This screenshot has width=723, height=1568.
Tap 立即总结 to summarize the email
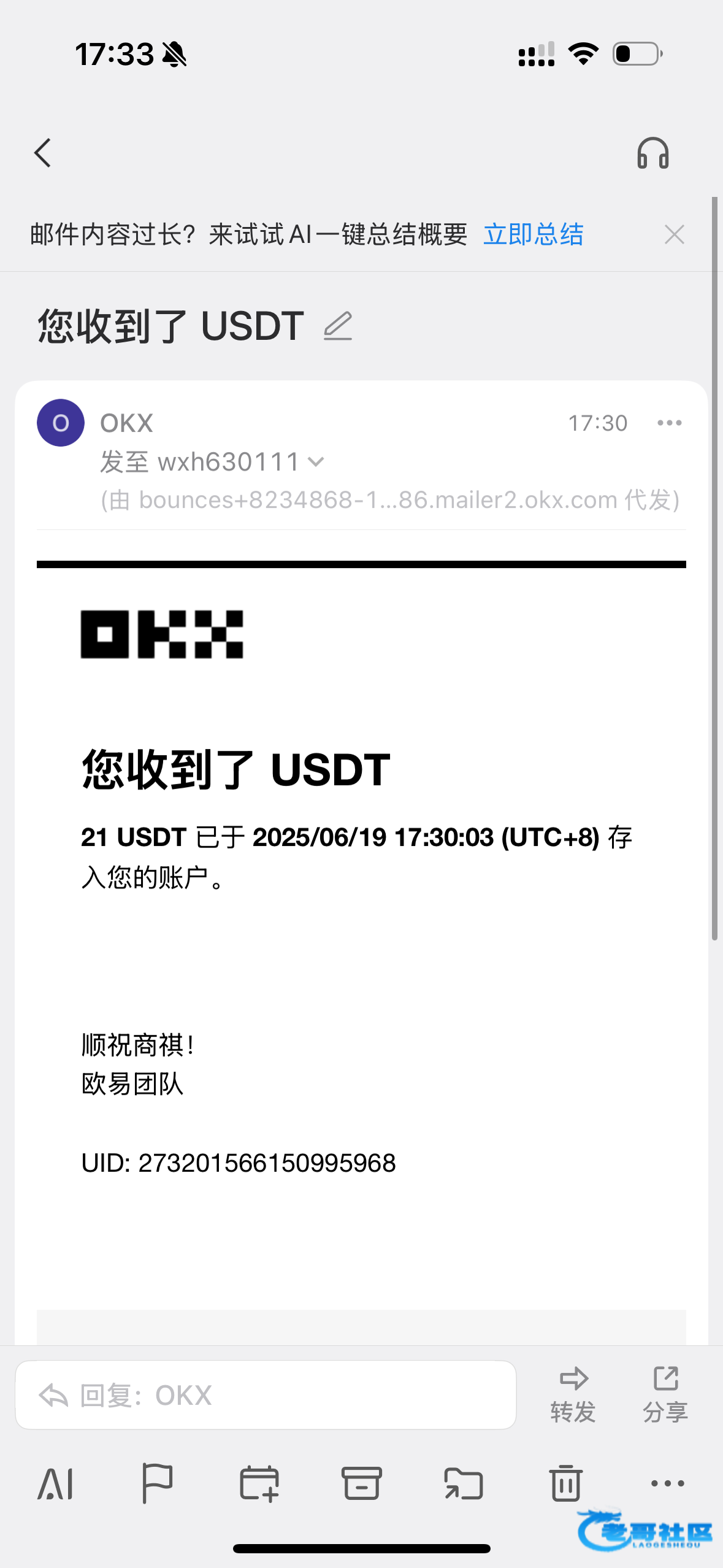click(533, 234)
